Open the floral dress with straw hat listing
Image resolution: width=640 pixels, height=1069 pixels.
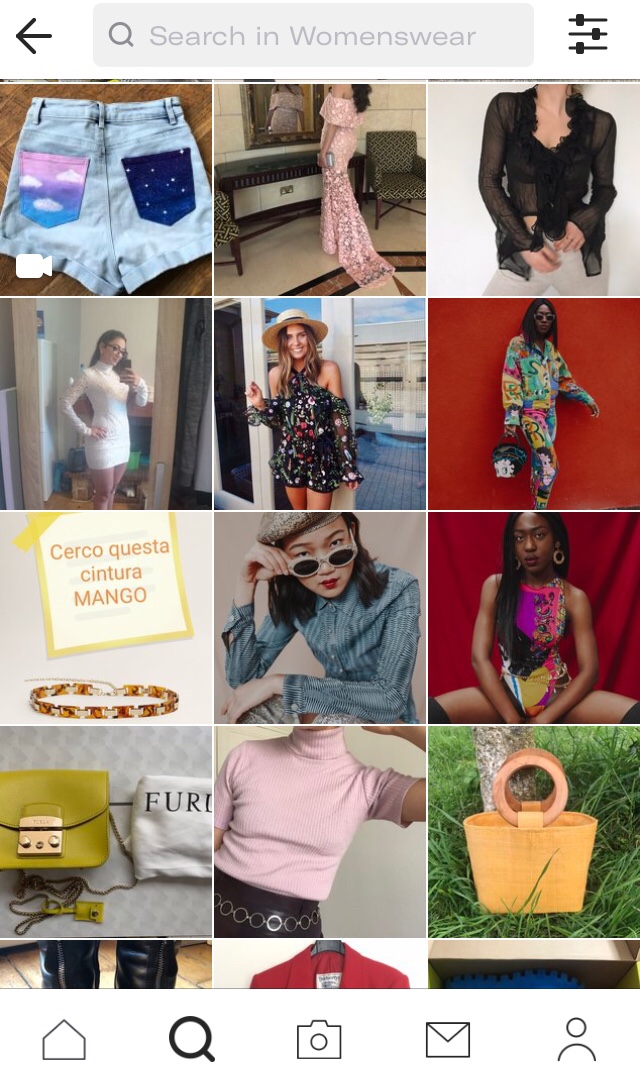click(x=320, y=404)
